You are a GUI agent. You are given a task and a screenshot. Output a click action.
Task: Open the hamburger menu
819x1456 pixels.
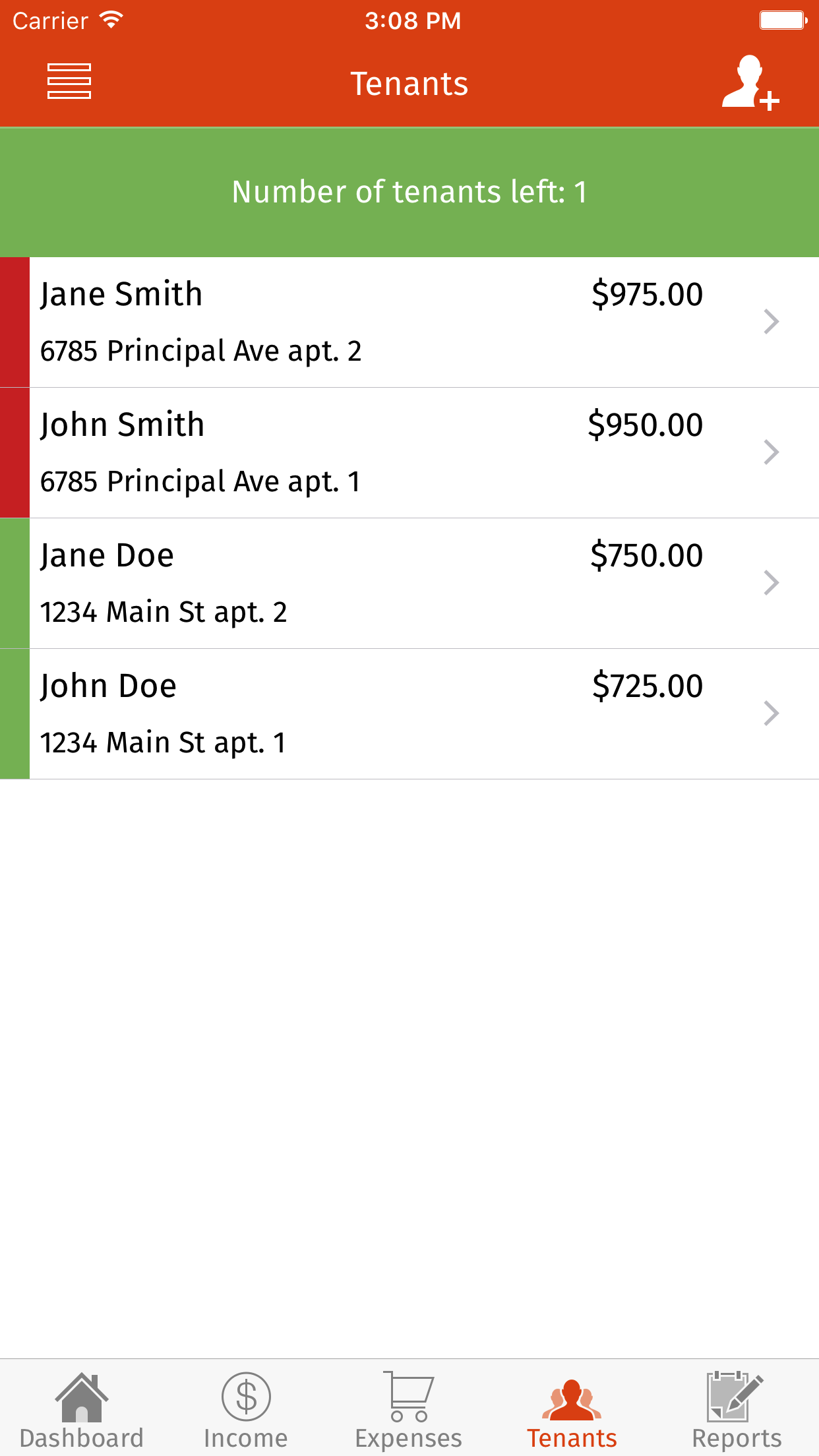69,82
